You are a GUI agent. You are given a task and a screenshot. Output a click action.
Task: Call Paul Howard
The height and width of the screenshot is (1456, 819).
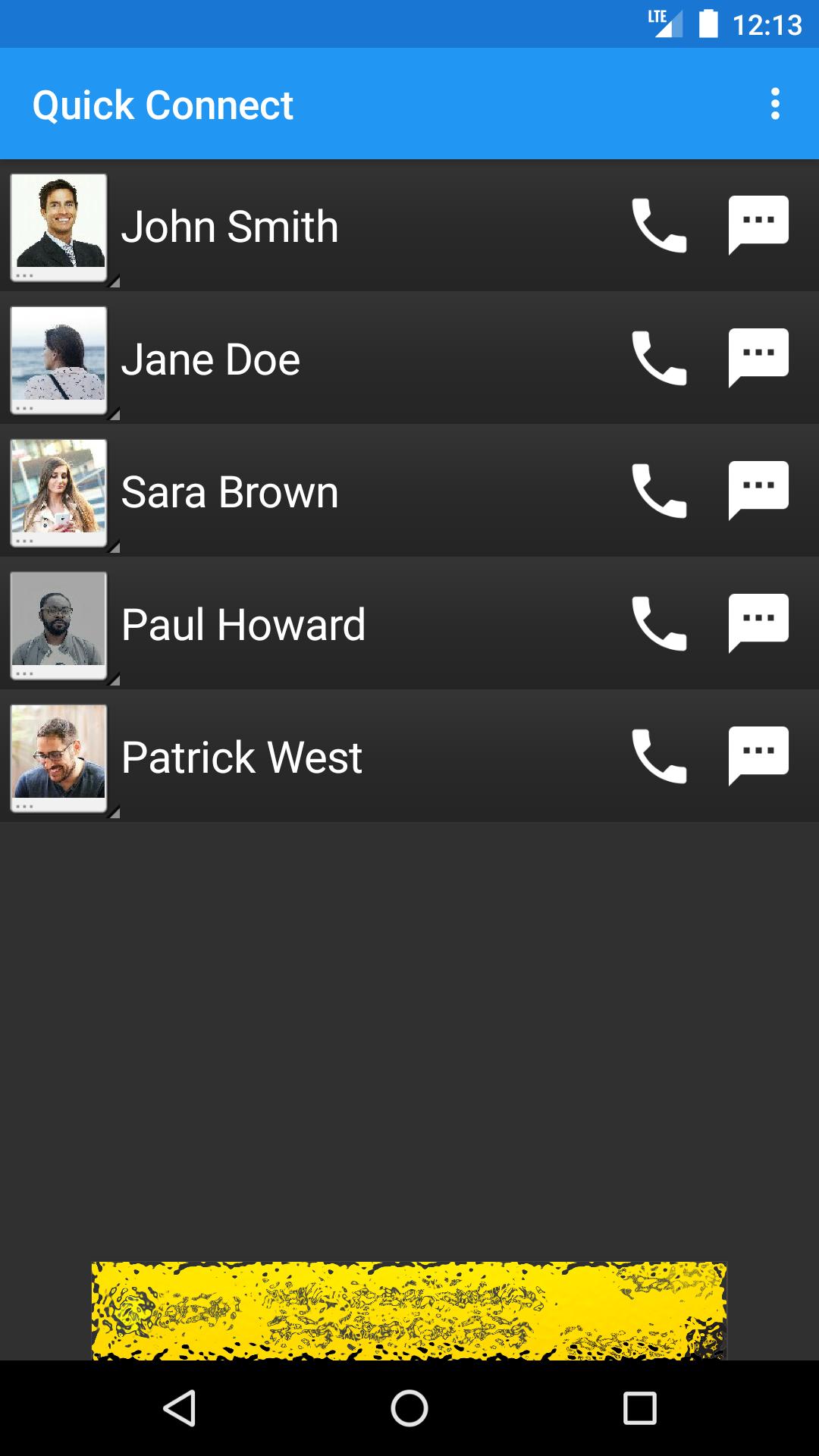pyautogui.click(x=659, y=624)
